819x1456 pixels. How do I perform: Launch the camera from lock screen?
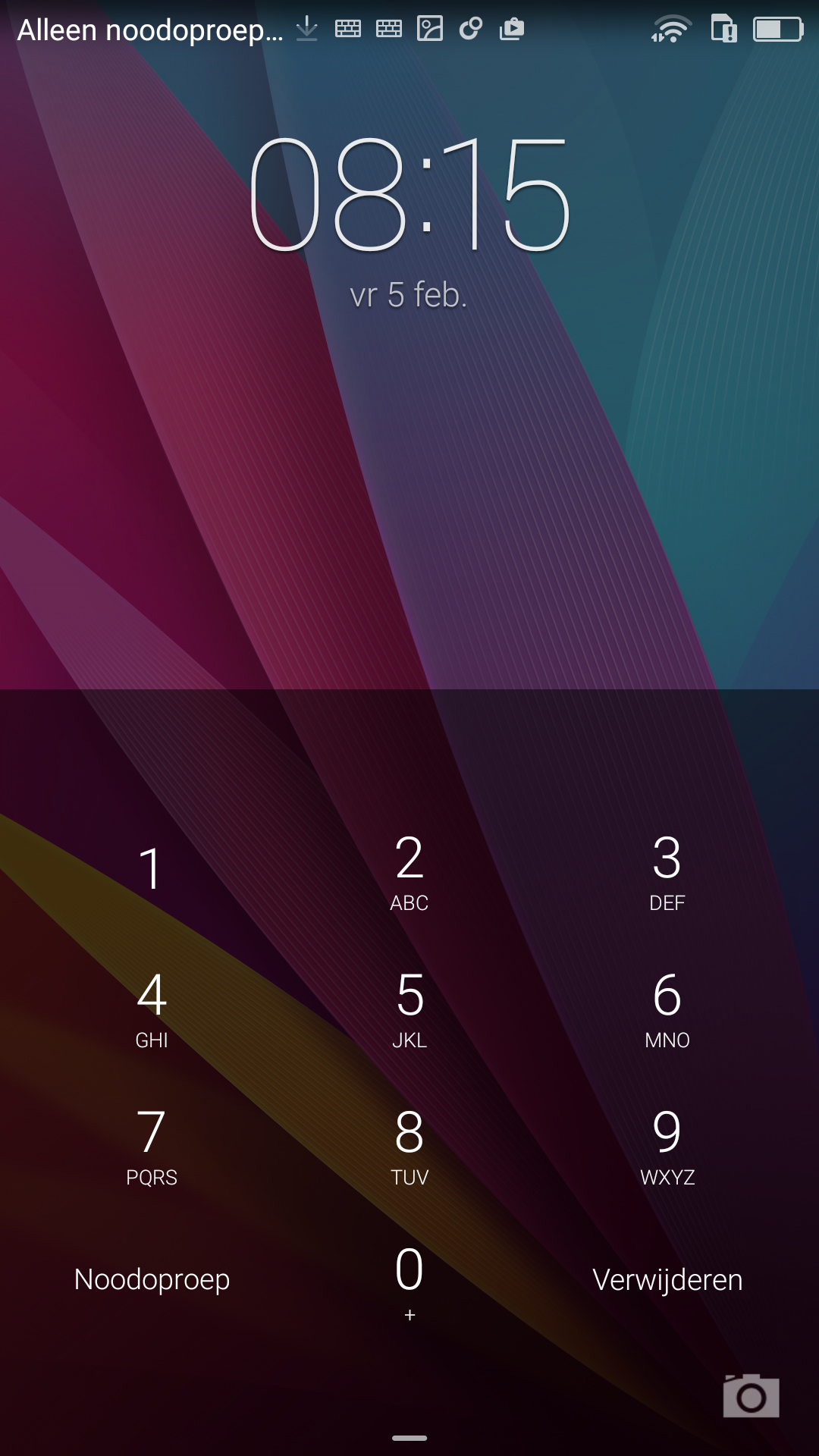coord(751,1395)
